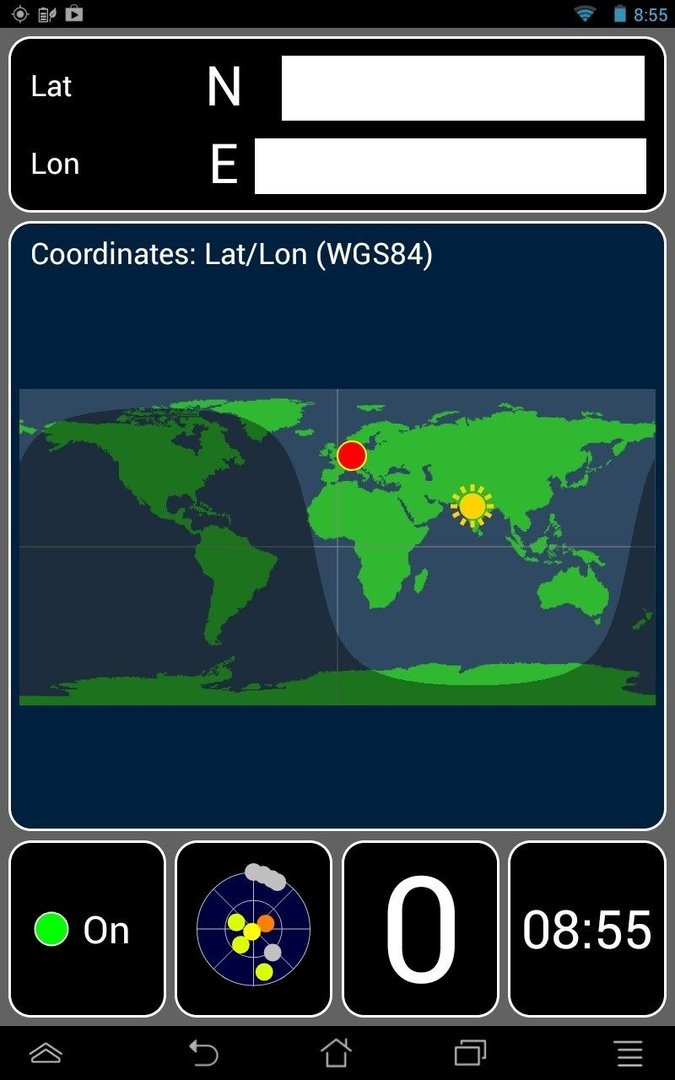Tap the Lat/Lon coordinates panel
675x1080 pixels.
tap(338, 124)
